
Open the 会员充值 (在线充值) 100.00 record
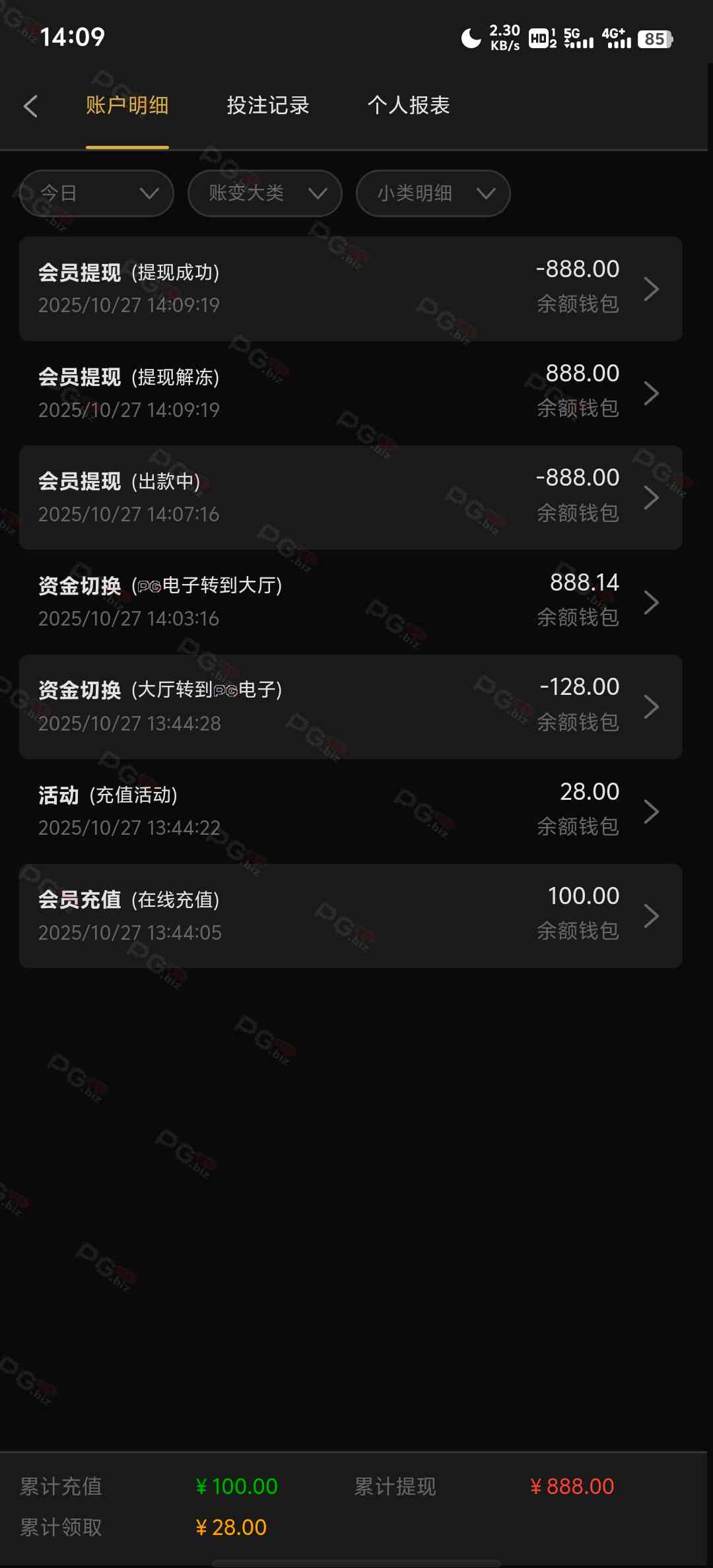click(351, 915)
